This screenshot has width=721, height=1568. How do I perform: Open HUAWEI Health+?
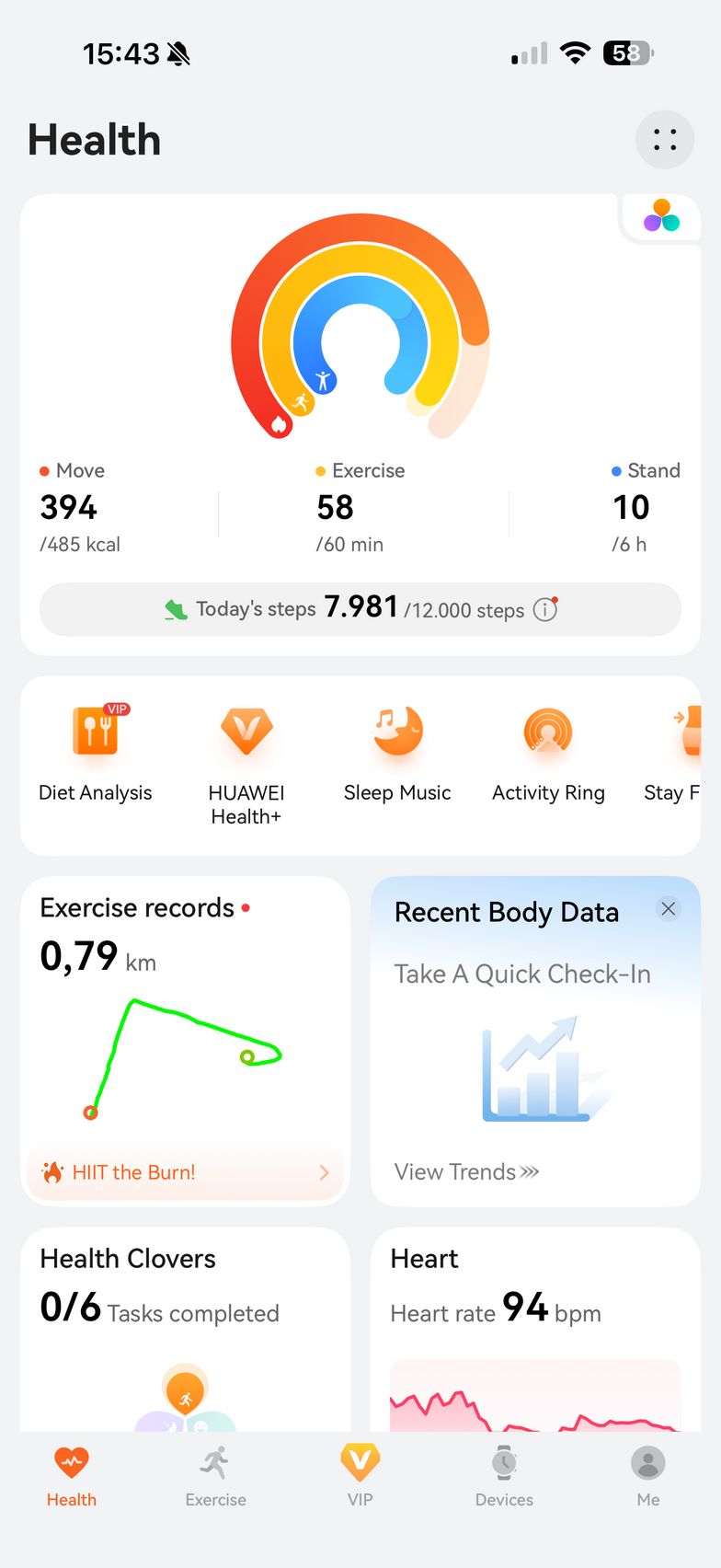tap(246, 764)
